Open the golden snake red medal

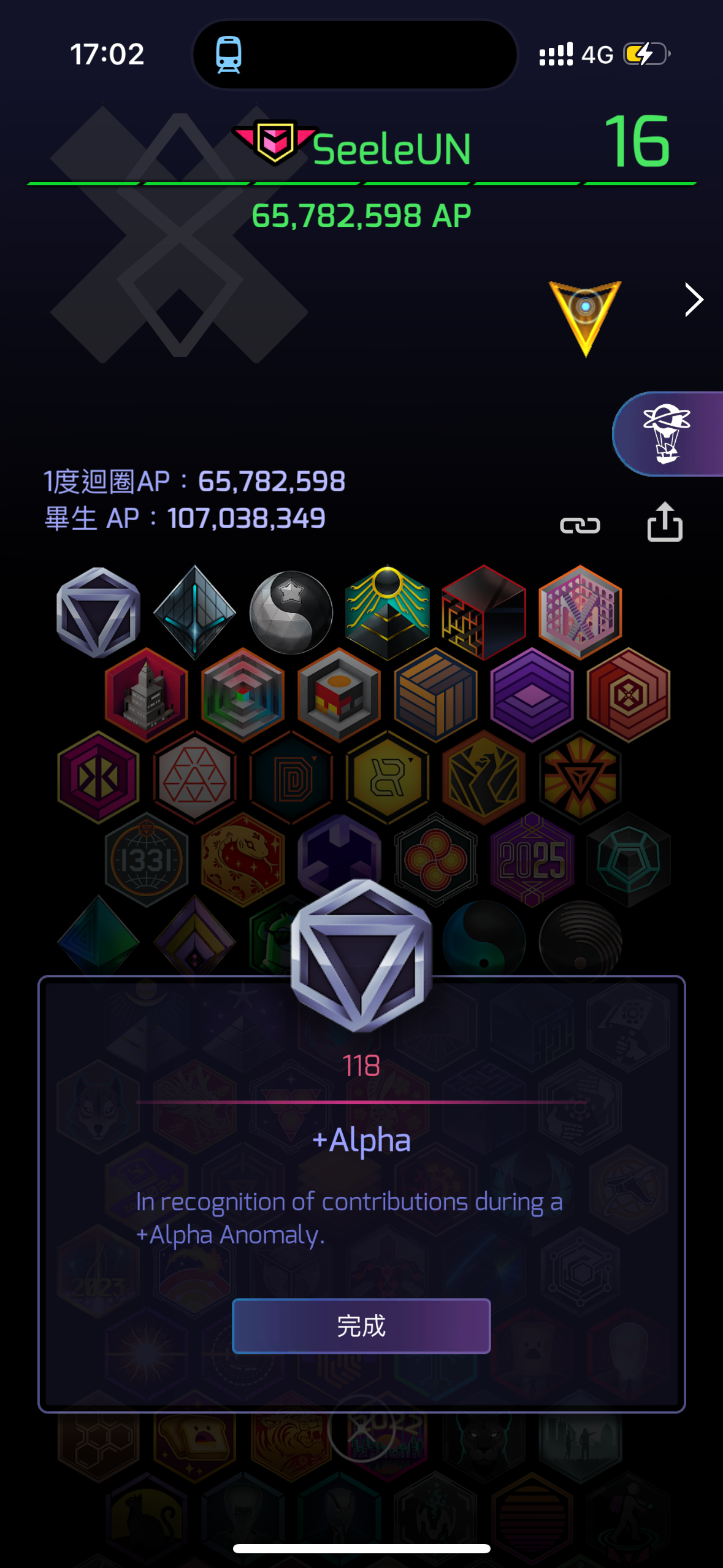243,860
